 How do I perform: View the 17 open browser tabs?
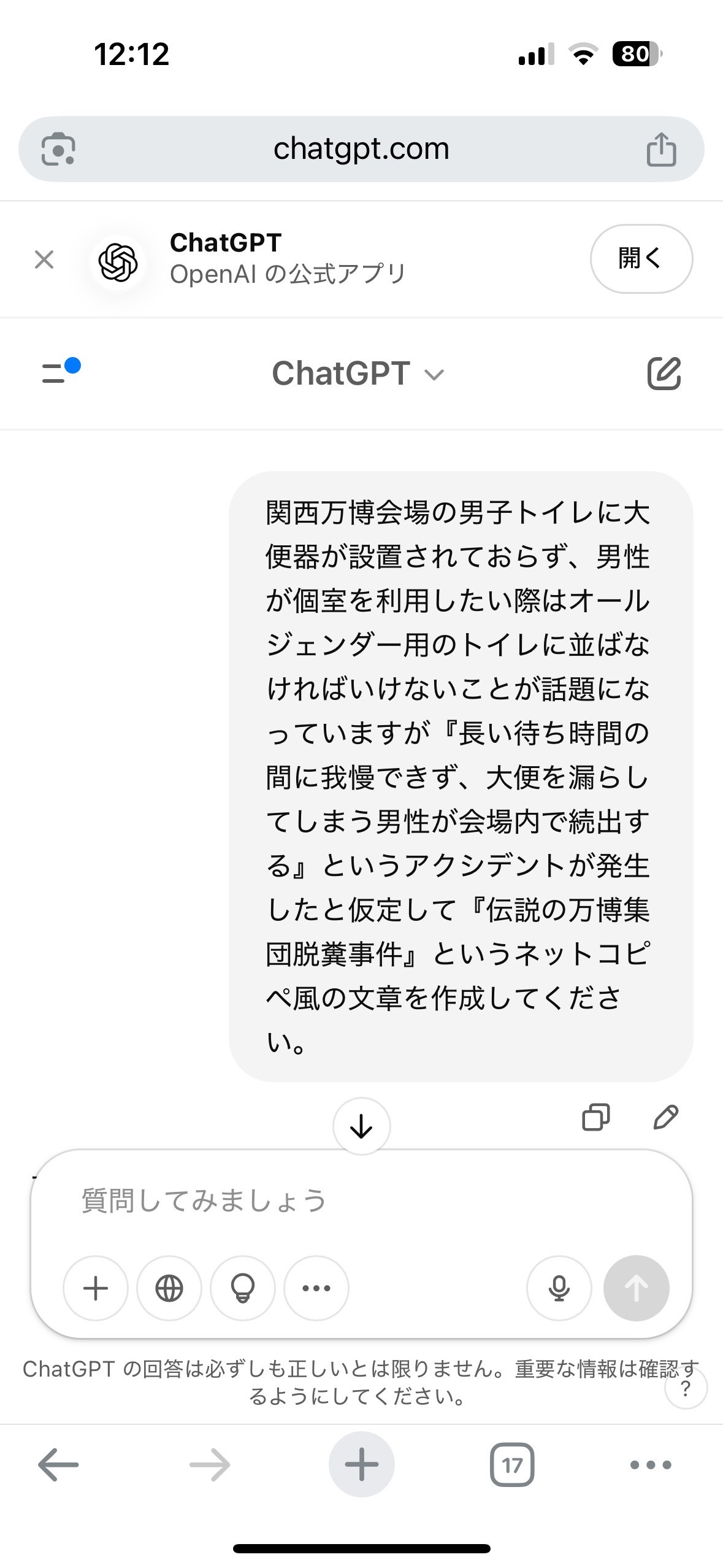pos(512,1465)
